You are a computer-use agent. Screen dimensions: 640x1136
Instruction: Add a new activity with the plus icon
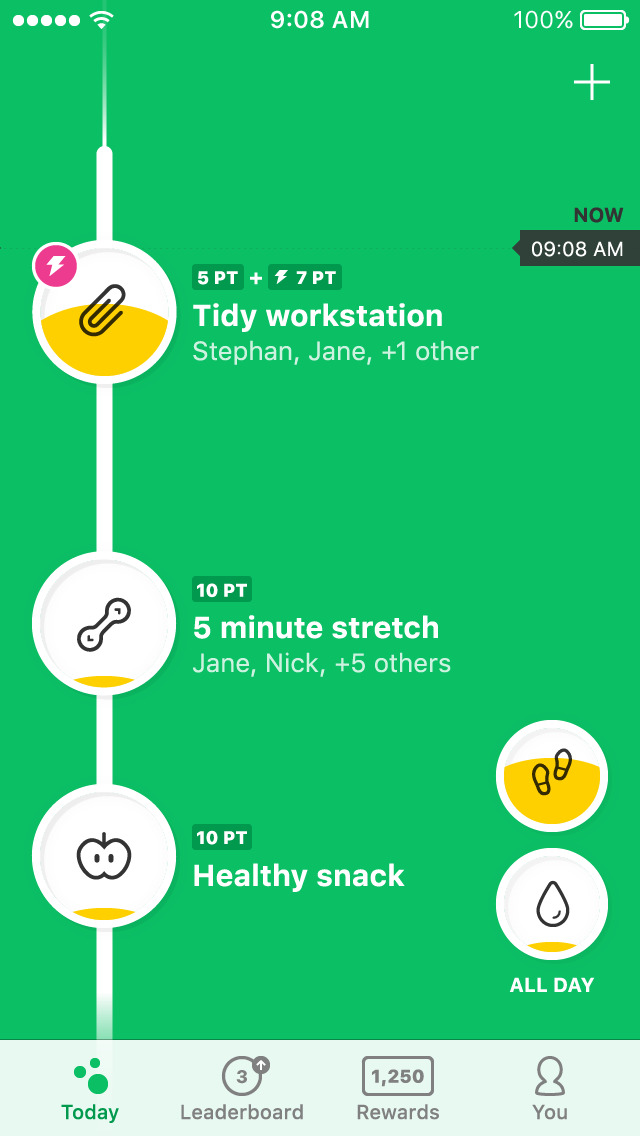point(592,82)
